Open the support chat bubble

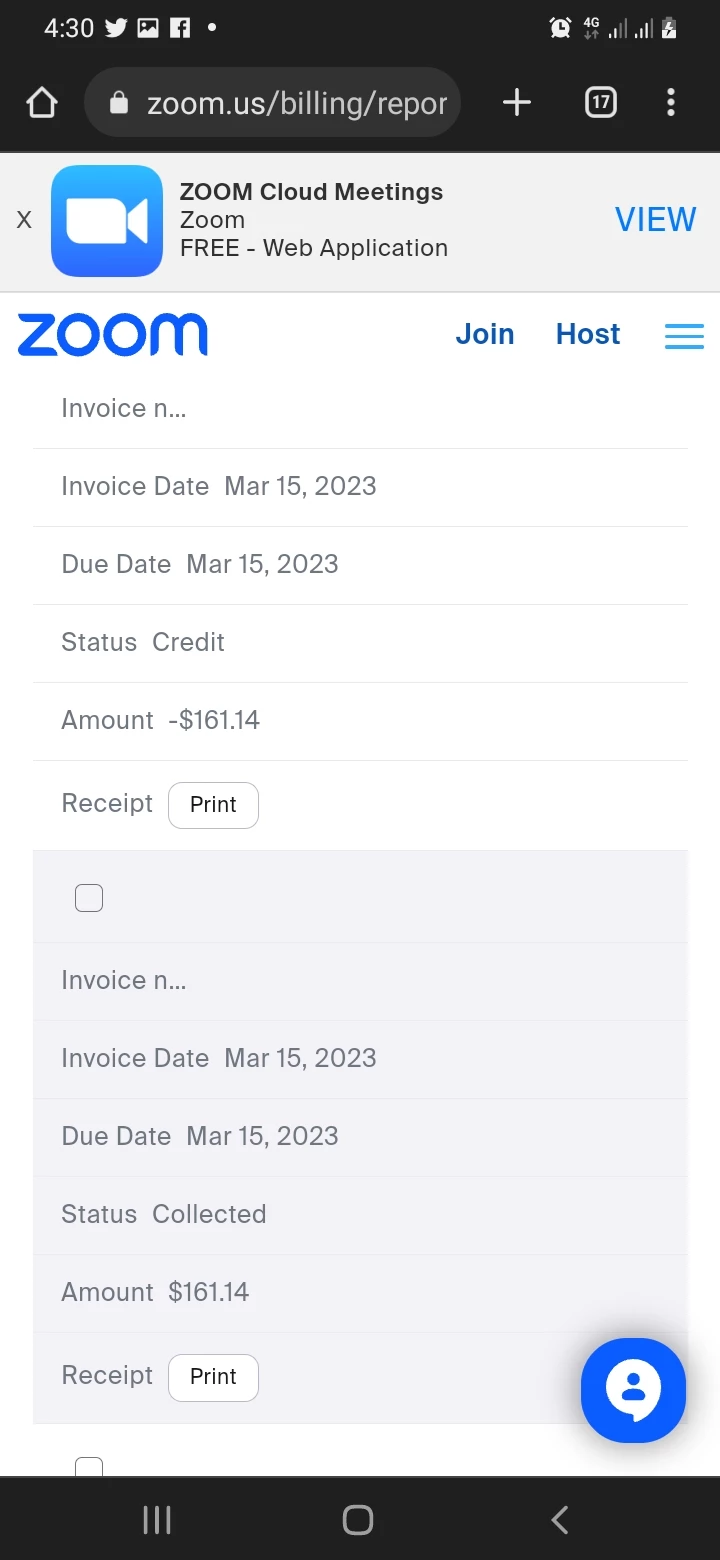633,1390
